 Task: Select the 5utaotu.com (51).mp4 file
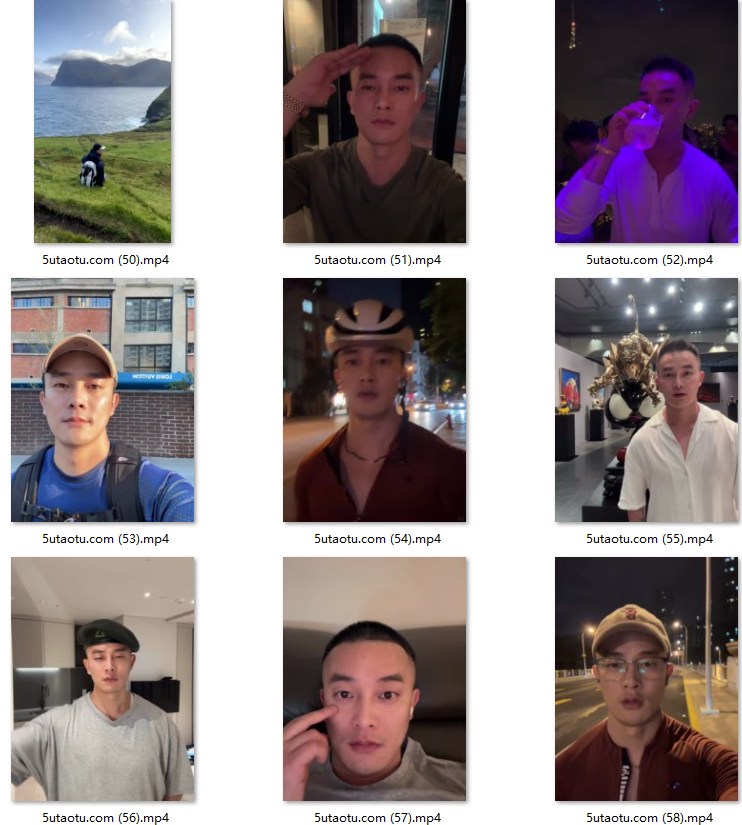pyautogui.click(x=374, y=121)
